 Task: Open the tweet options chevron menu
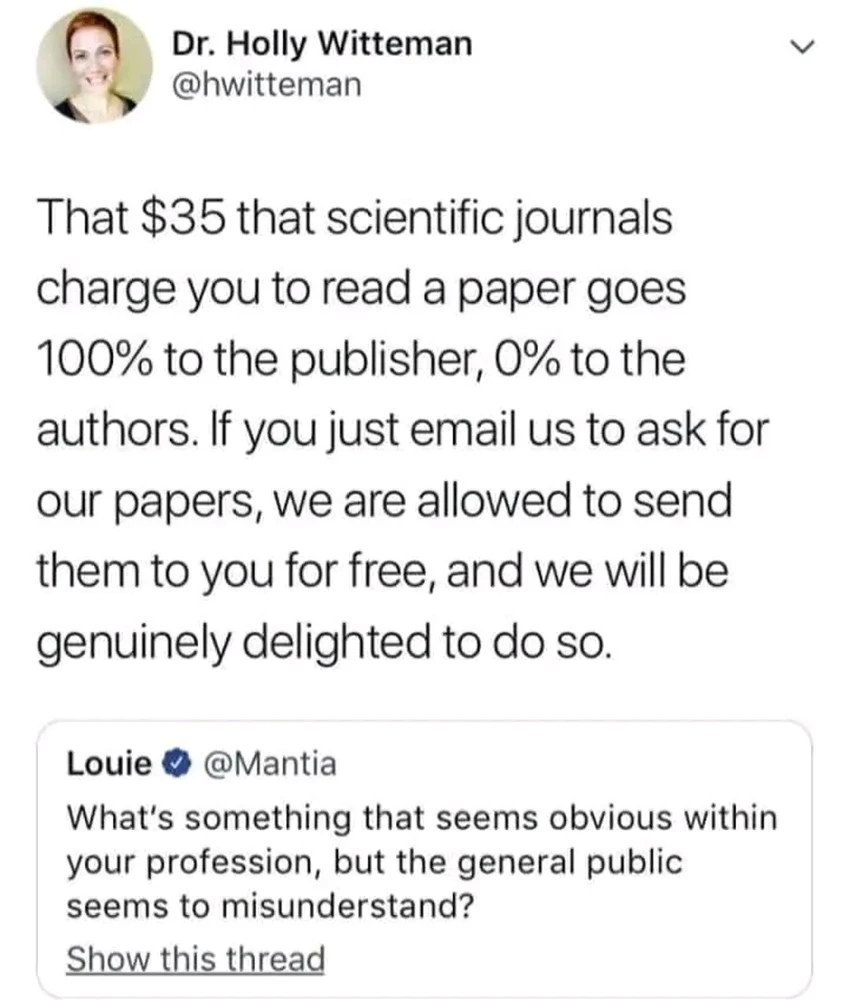(x=802, y=47)
